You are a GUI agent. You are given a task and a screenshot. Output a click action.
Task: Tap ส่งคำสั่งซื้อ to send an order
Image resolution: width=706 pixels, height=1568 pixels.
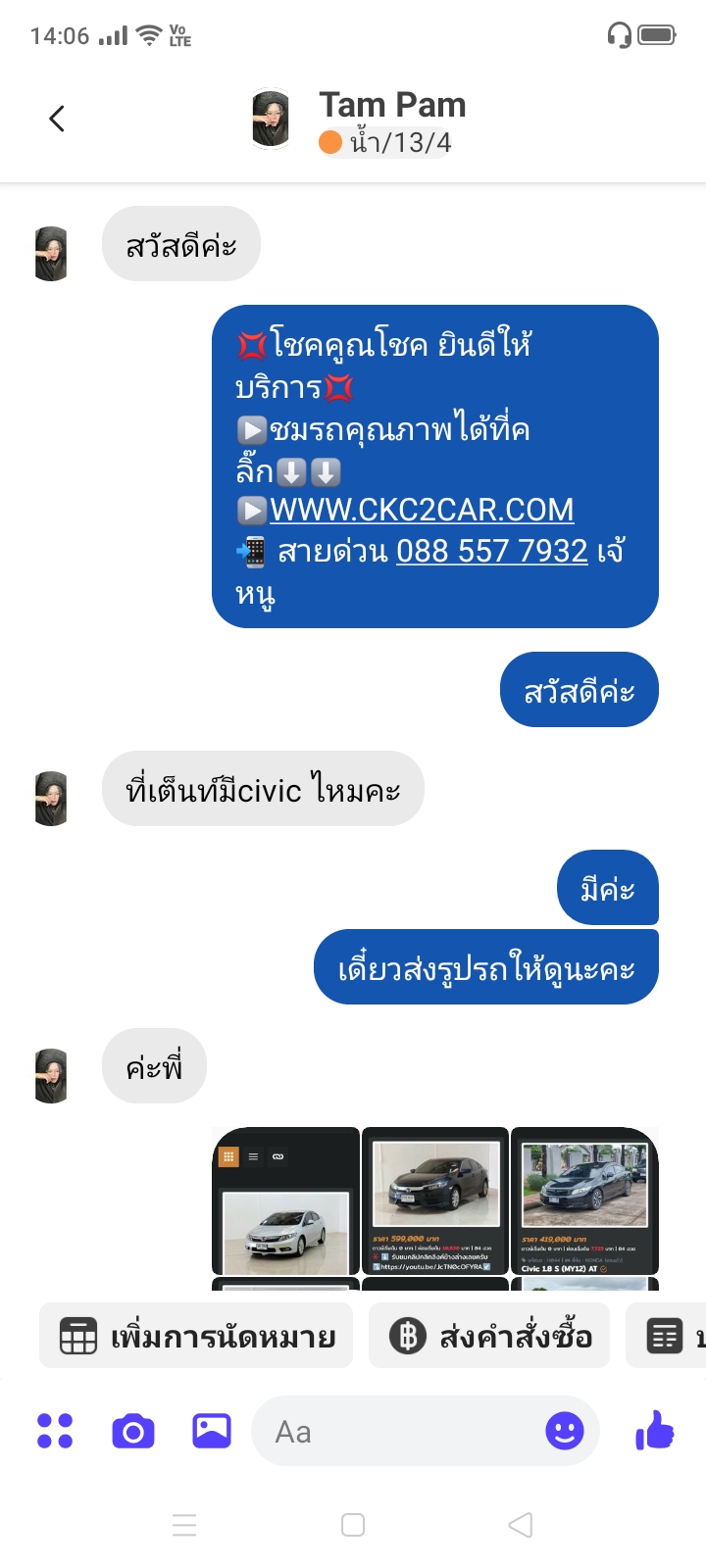489,1336
